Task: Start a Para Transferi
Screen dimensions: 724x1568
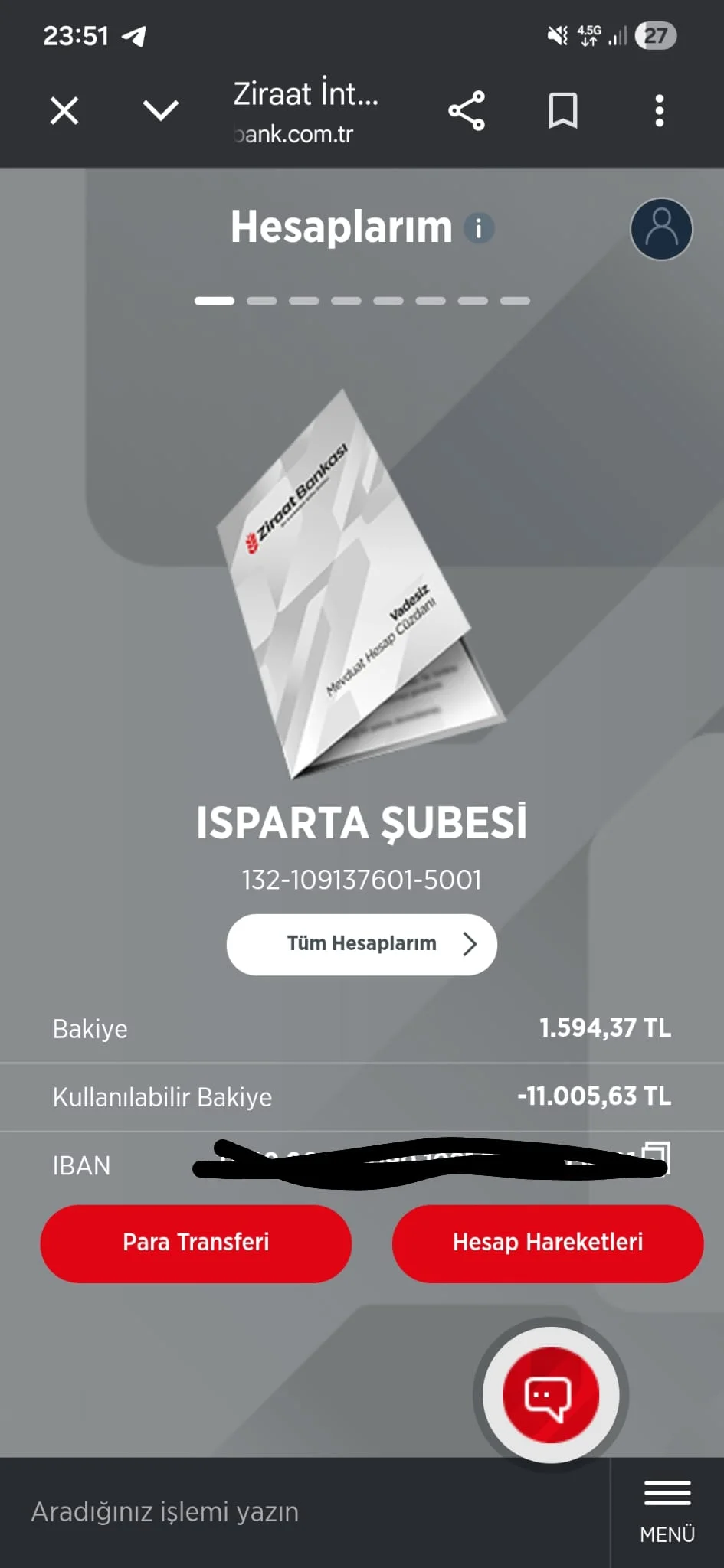Action: (196, 1243)
